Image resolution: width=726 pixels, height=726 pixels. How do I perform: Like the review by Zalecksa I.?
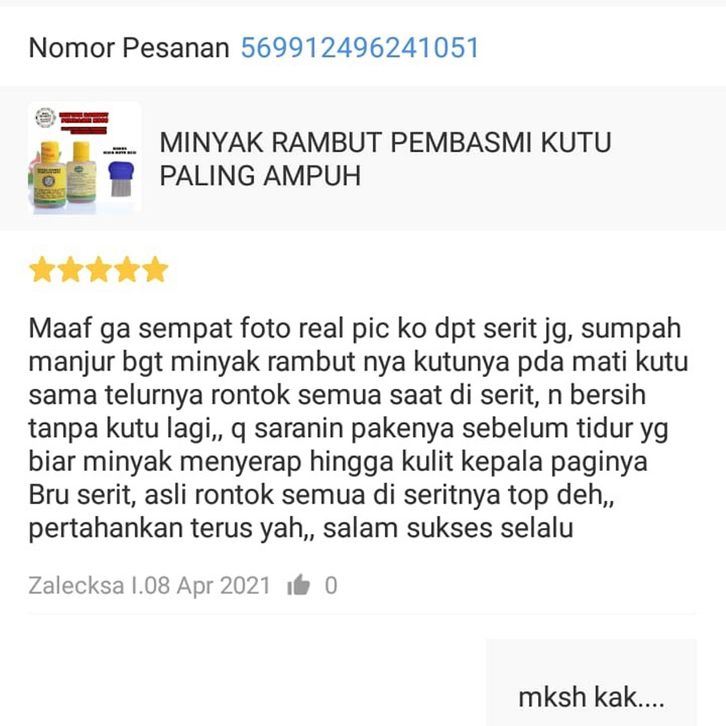[x=298, y=586]
